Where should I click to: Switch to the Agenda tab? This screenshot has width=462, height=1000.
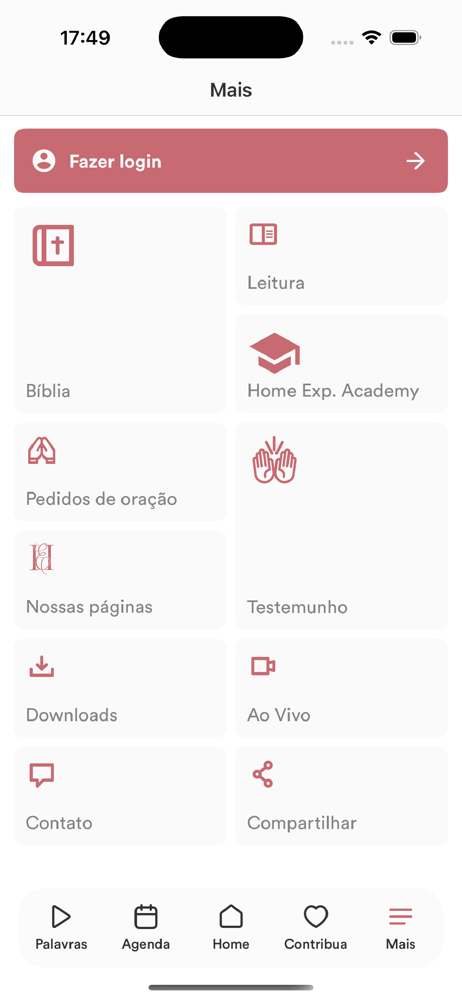coord(146,928)
